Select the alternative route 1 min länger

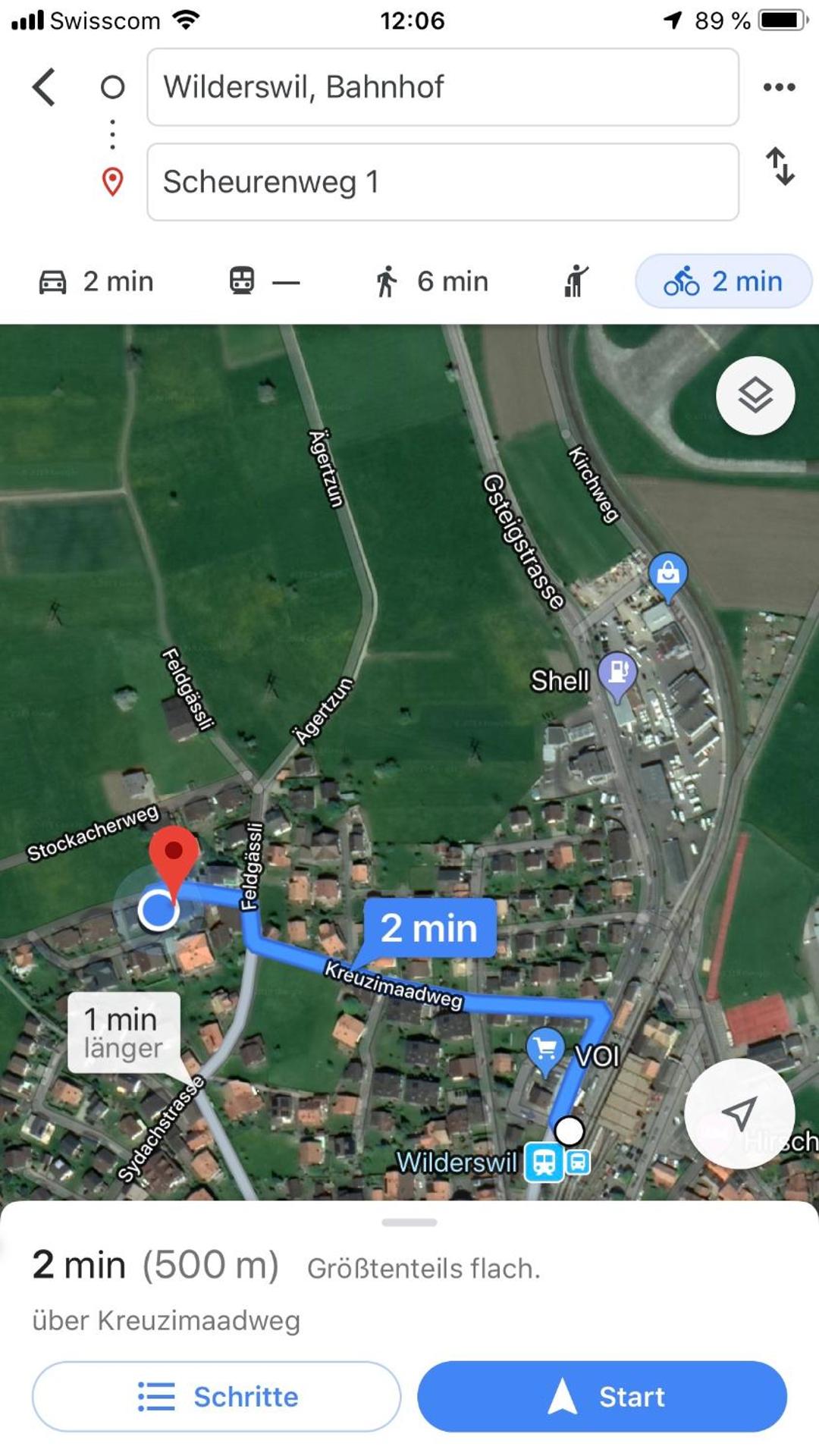(x=124, y=1032)
